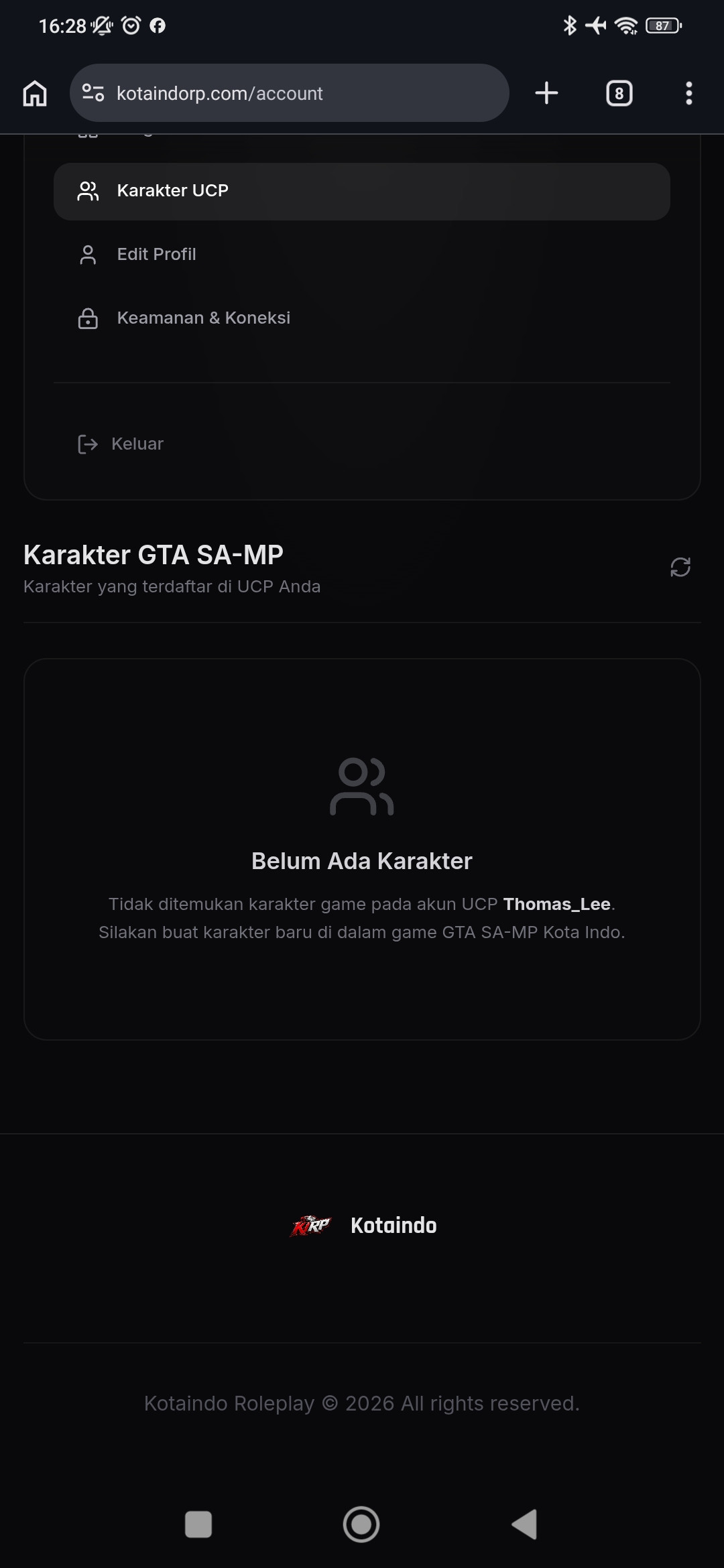Tap the browser home icon
724x1568 pixels.
[35, 93]
